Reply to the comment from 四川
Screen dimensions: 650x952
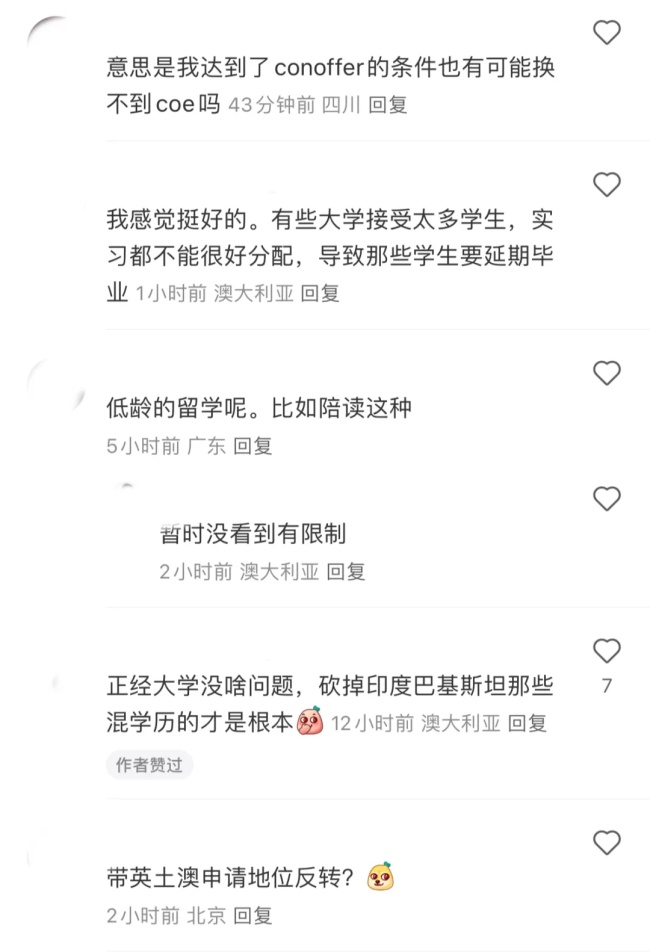pos(387,104)
